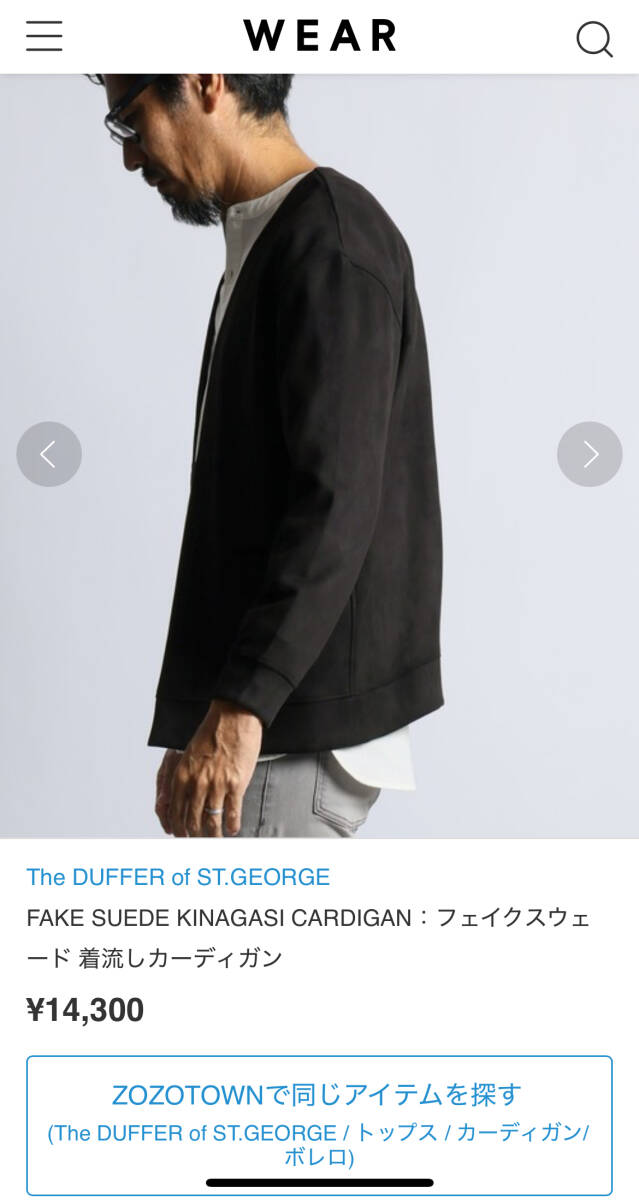Image resolution: width=639 pixels, height=1200 pixels.
Task: Show the next product image
Action: coord(589,454)
